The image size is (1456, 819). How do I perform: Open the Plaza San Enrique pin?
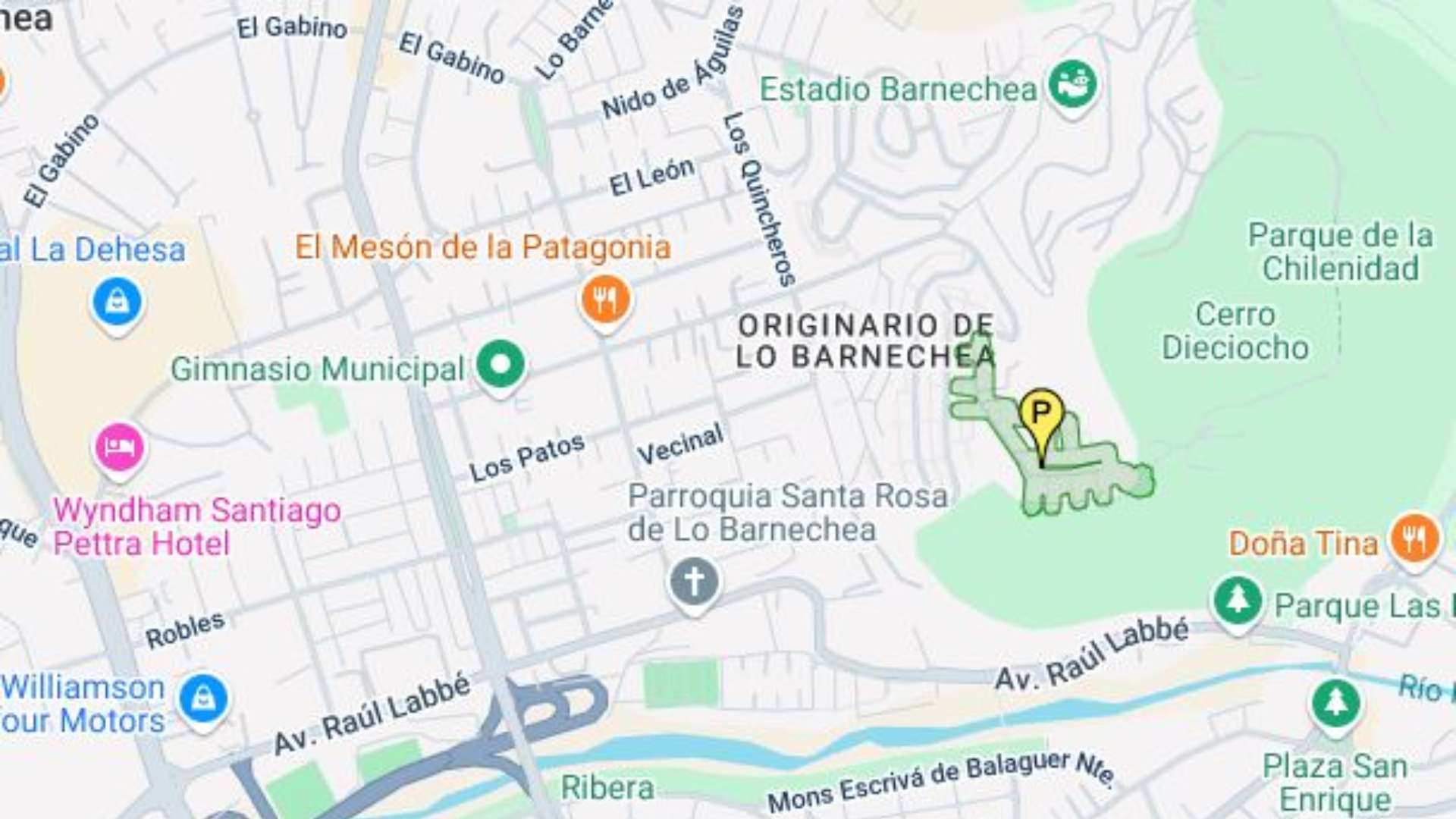[1335, 704]
